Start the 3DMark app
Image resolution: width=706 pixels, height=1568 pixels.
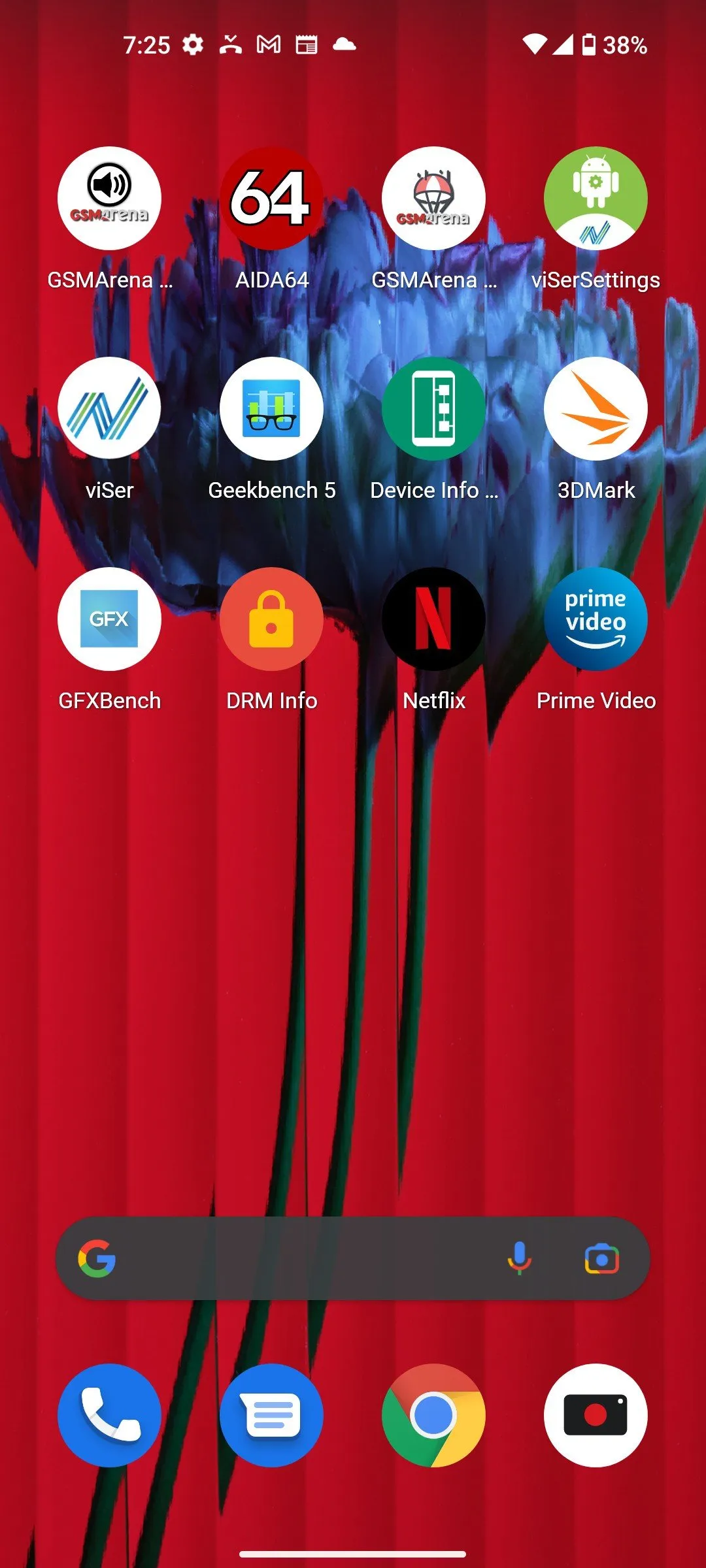click(x=596, y=409)
